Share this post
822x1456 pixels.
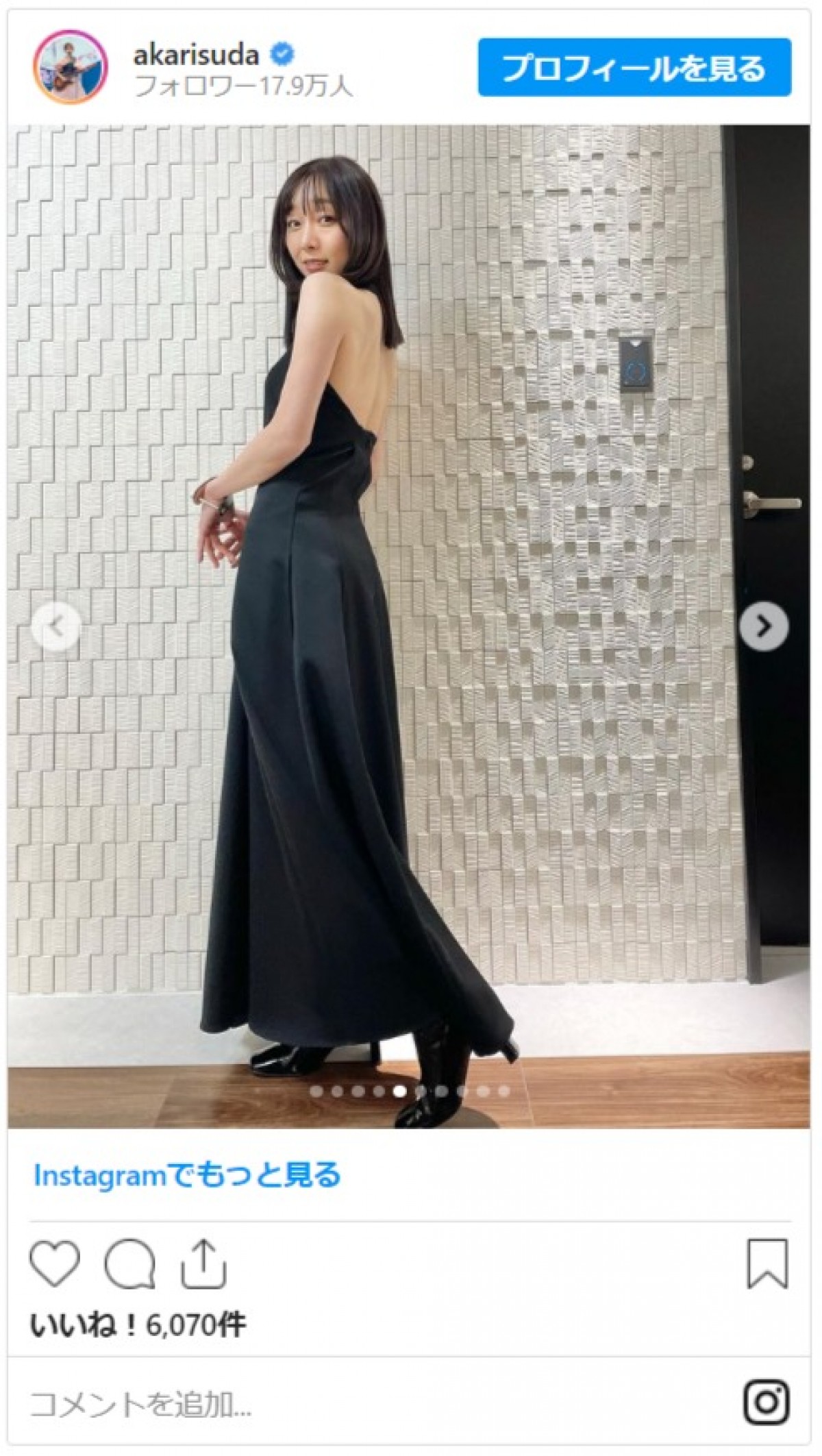click(203, 1263)
